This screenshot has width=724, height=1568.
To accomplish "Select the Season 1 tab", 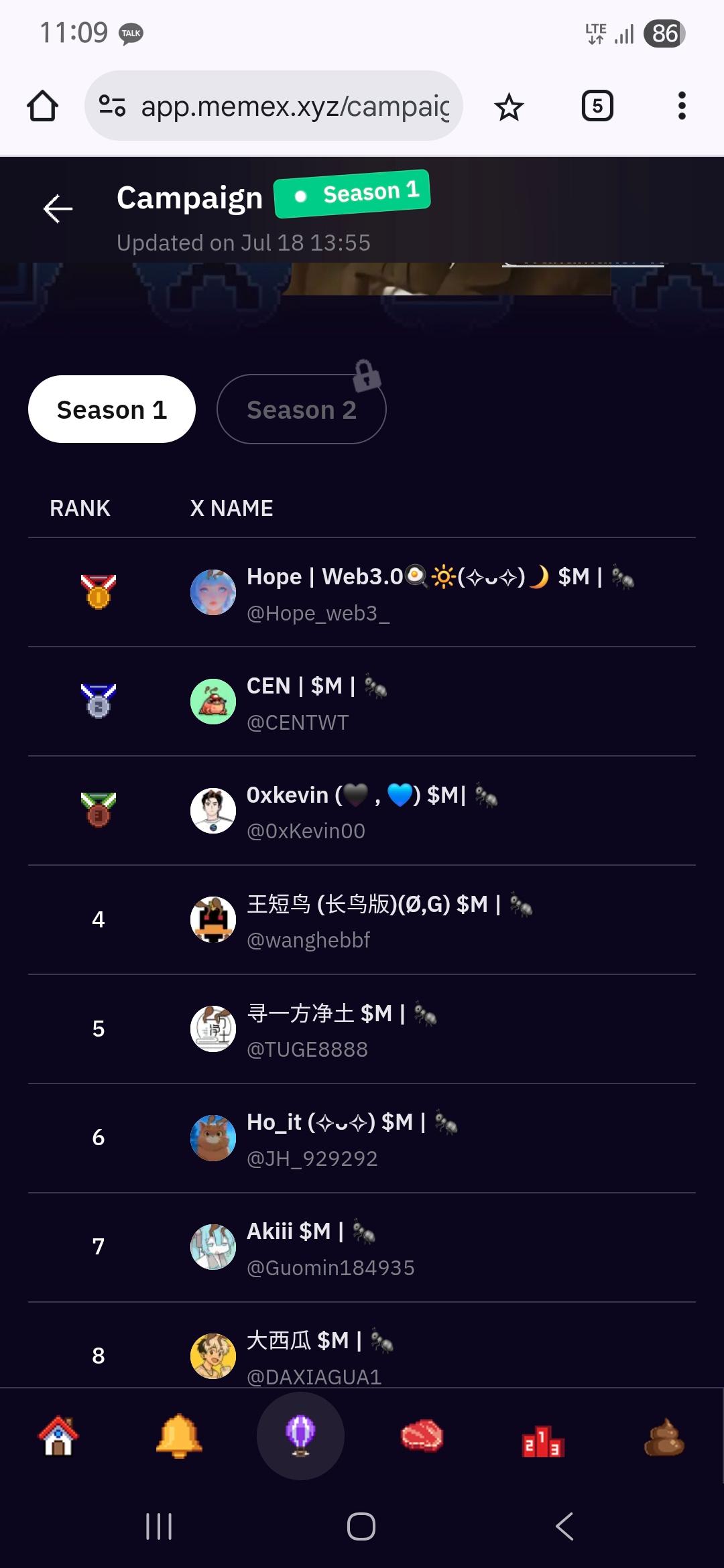I will point(112,409).
